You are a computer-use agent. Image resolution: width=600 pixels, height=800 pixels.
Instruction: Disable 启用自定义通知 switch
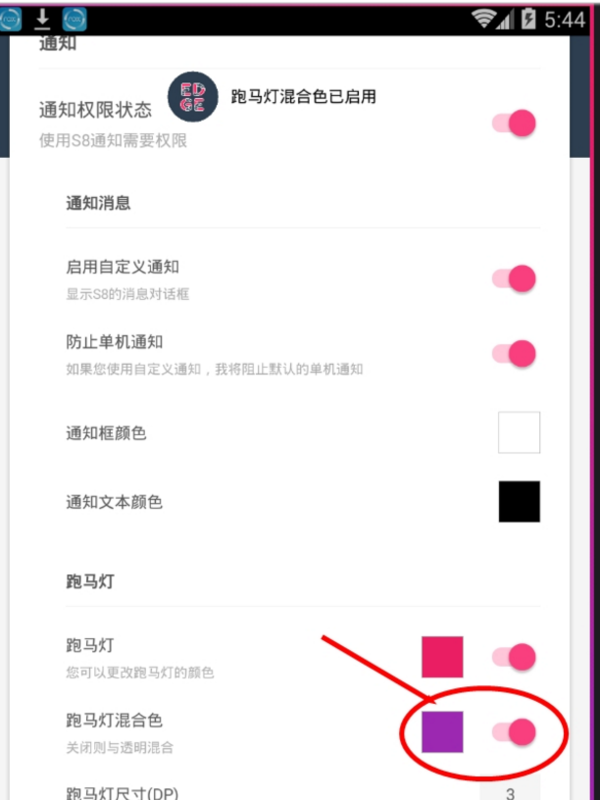coord(516,279)
